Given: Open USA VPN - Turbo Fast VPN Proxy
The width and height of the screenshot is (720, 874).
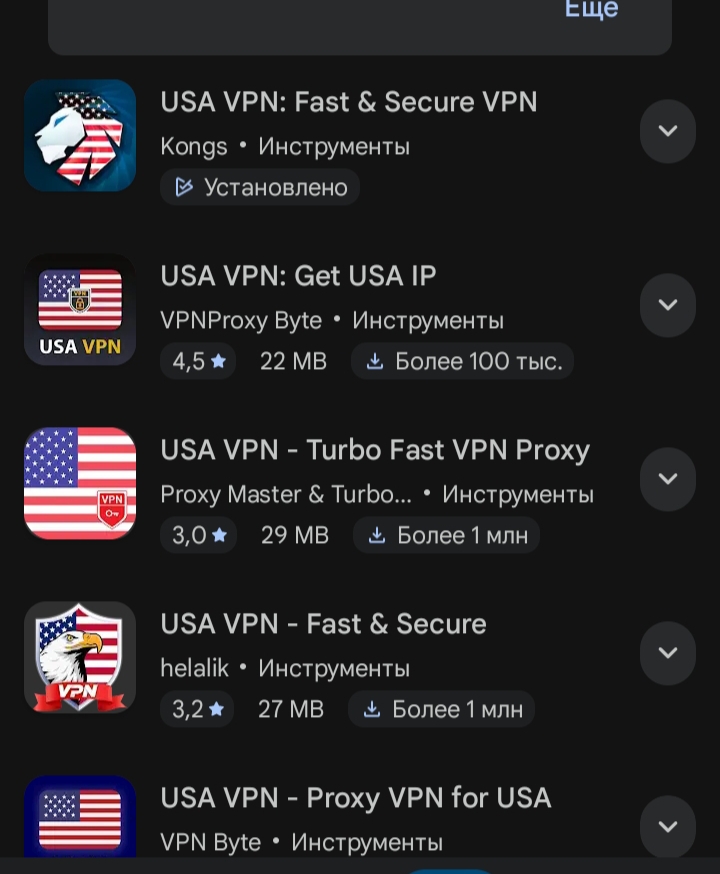Looking at the screenshot, I should tap(374, 451).
